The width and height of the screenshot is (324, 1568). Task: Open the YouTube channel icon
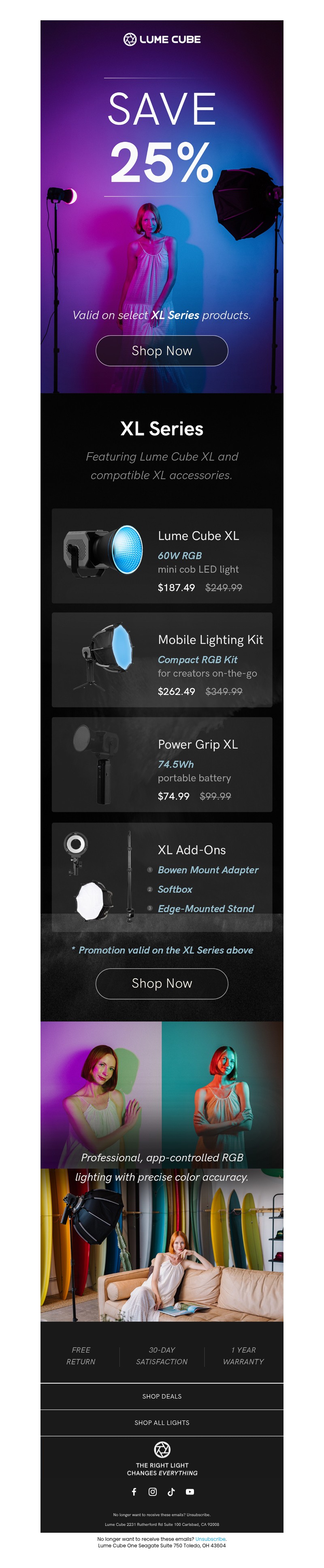click(x=190, y=1492)
